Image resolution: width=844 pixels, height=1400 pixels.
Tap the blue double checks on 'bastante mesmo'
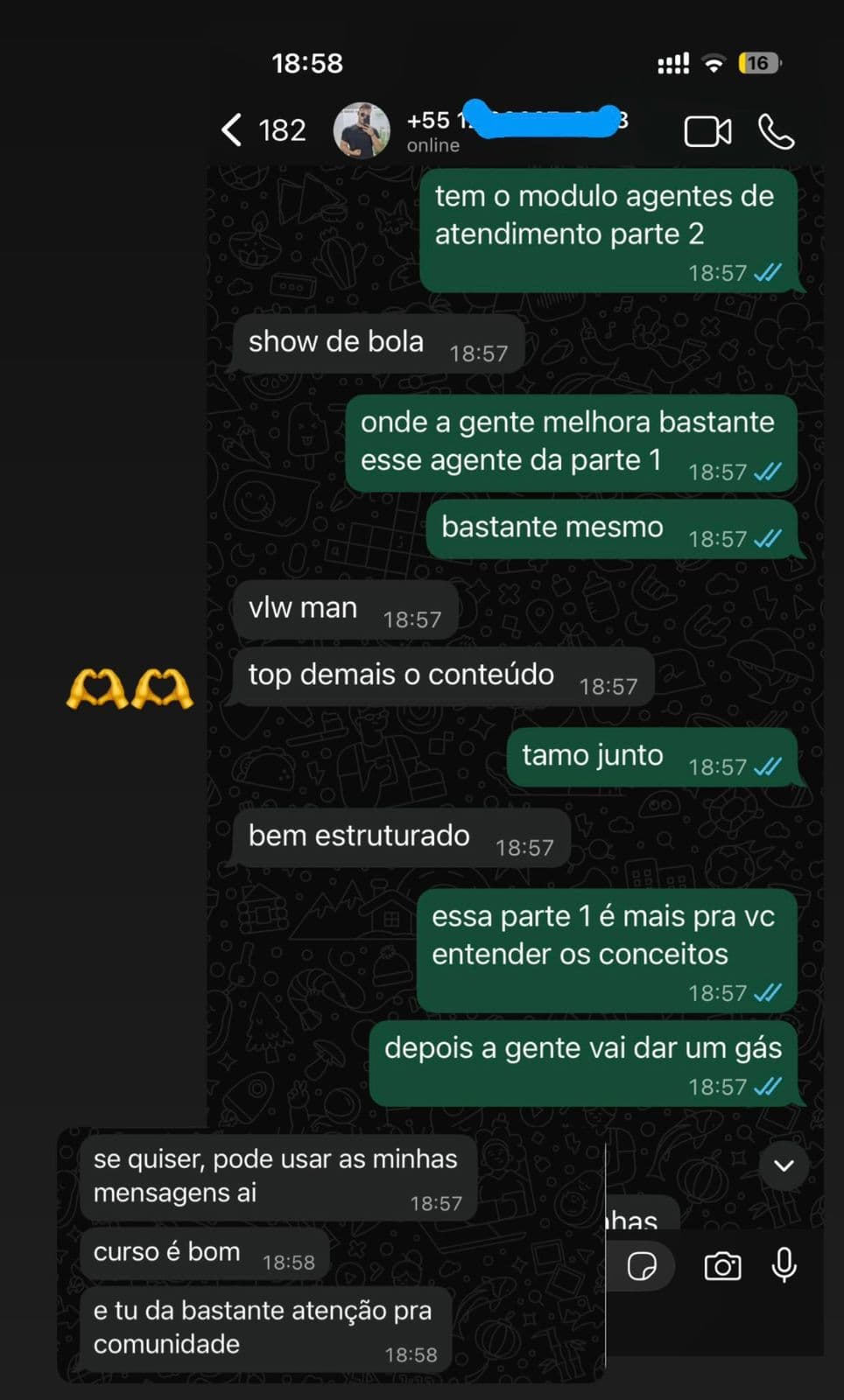tap(768, 538)
